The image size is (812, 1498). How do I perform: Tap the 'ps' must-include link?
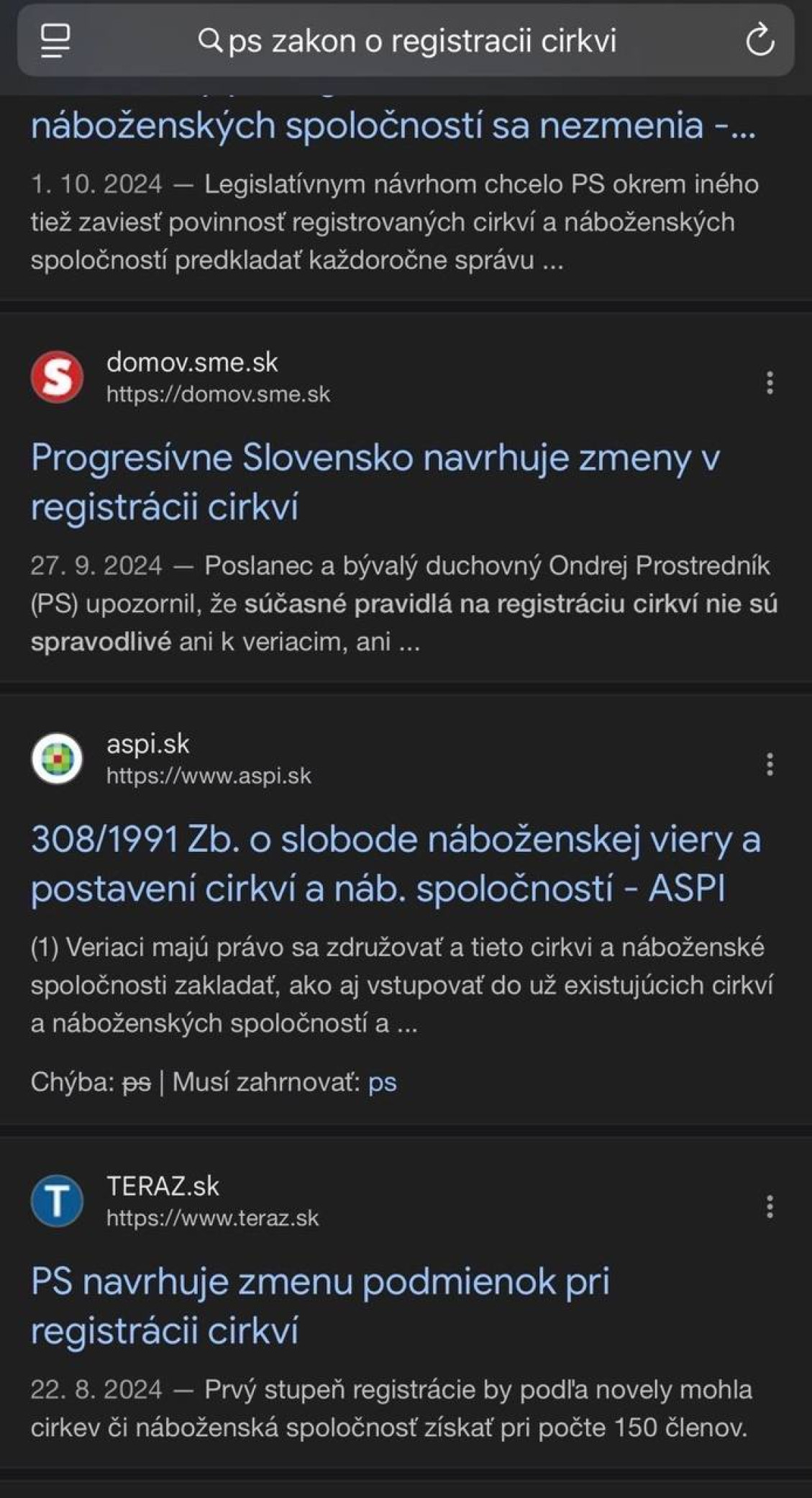(x=382, y=1082)
